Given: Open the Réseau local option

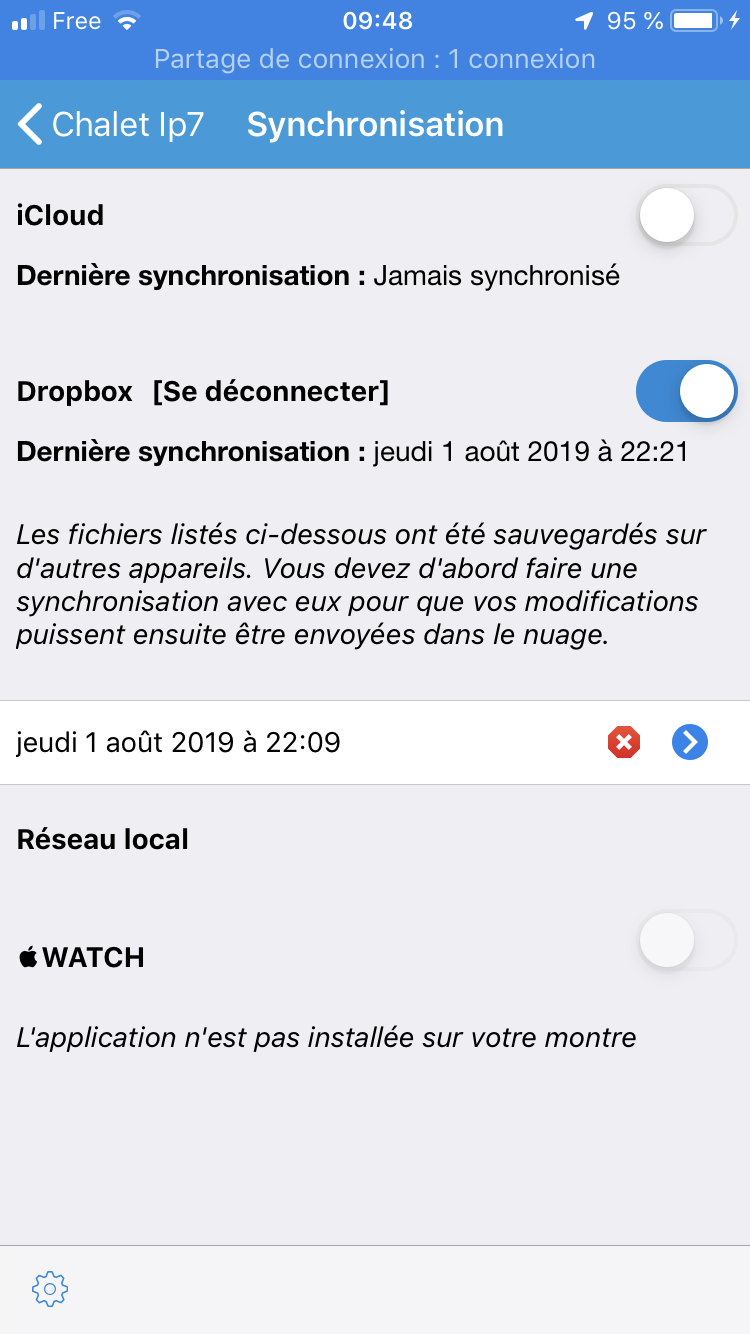Looking at the screenshot, I should pyautogui.click(x=103, y=839).
